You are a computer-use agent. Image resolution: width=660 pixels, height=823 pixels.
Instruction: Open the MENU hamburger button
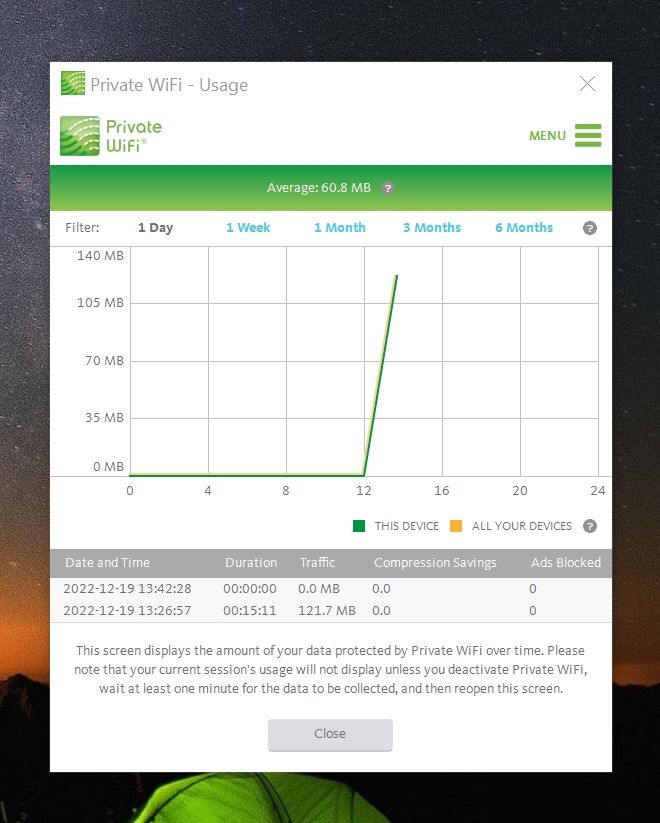click(x=588, y=136)
